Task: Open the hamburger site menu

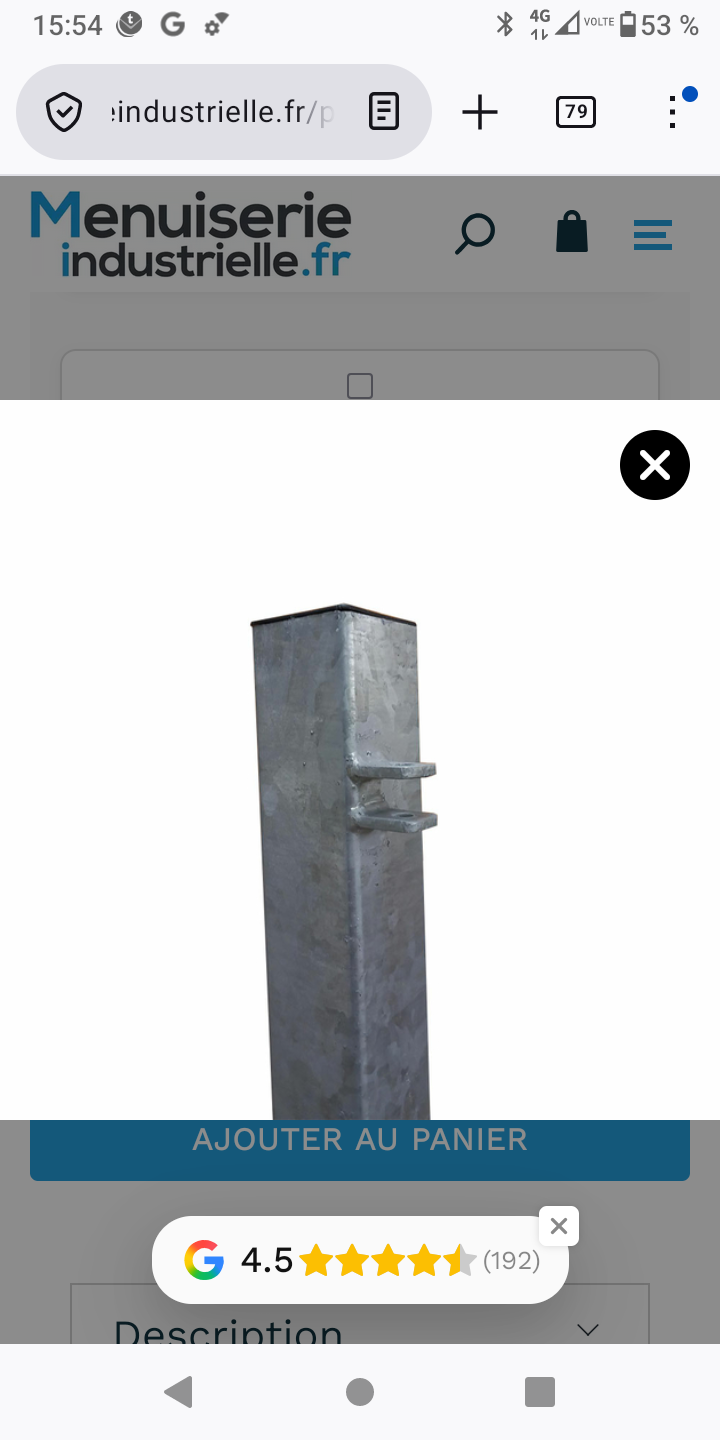Action: point(653,235)
